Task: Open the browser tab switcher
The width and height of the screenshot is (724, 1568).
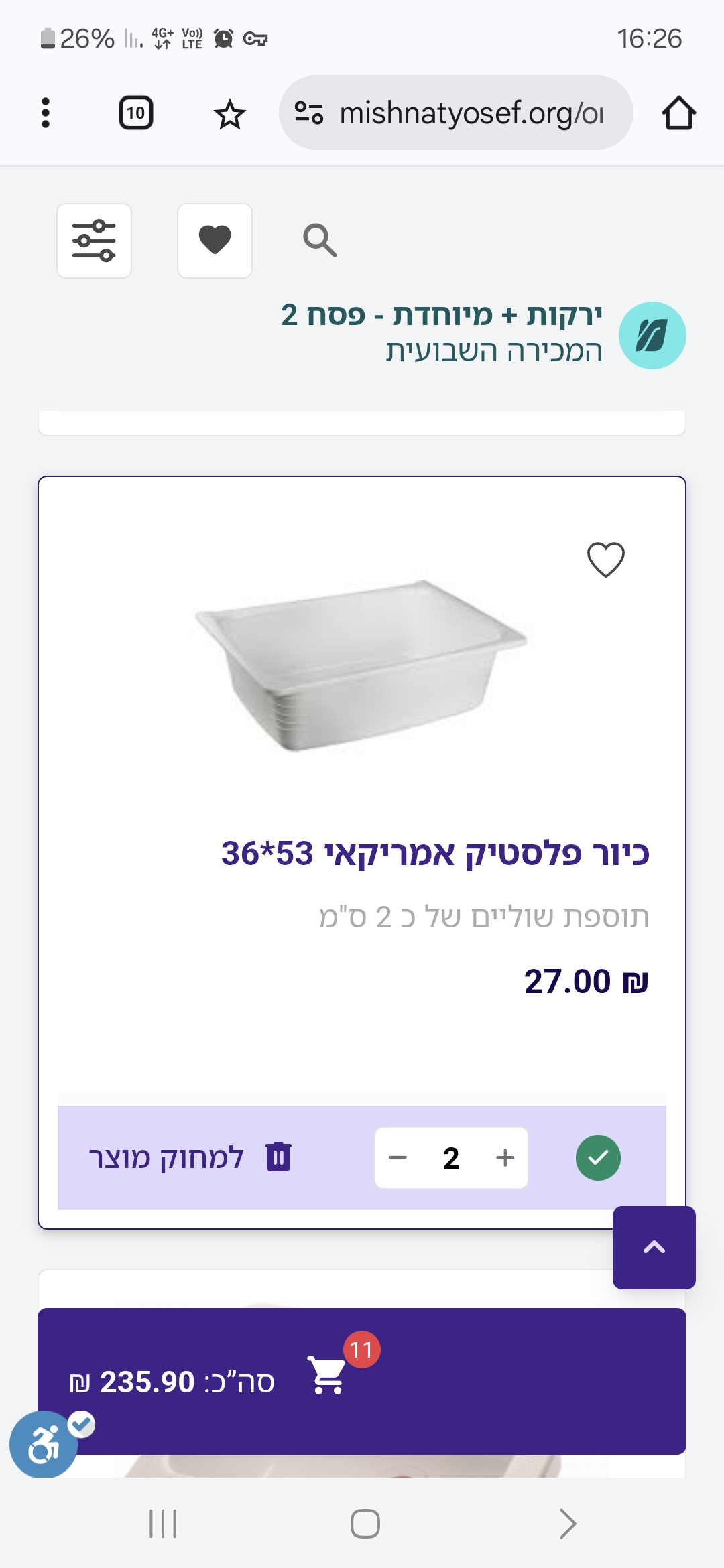Action: click(x=136, y=113)
